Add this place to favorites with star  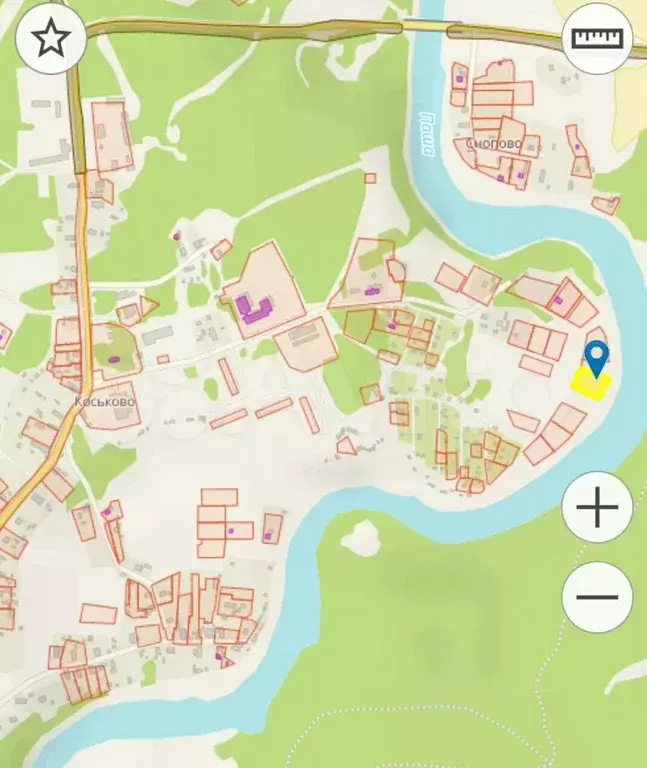[x=50, y=39]
